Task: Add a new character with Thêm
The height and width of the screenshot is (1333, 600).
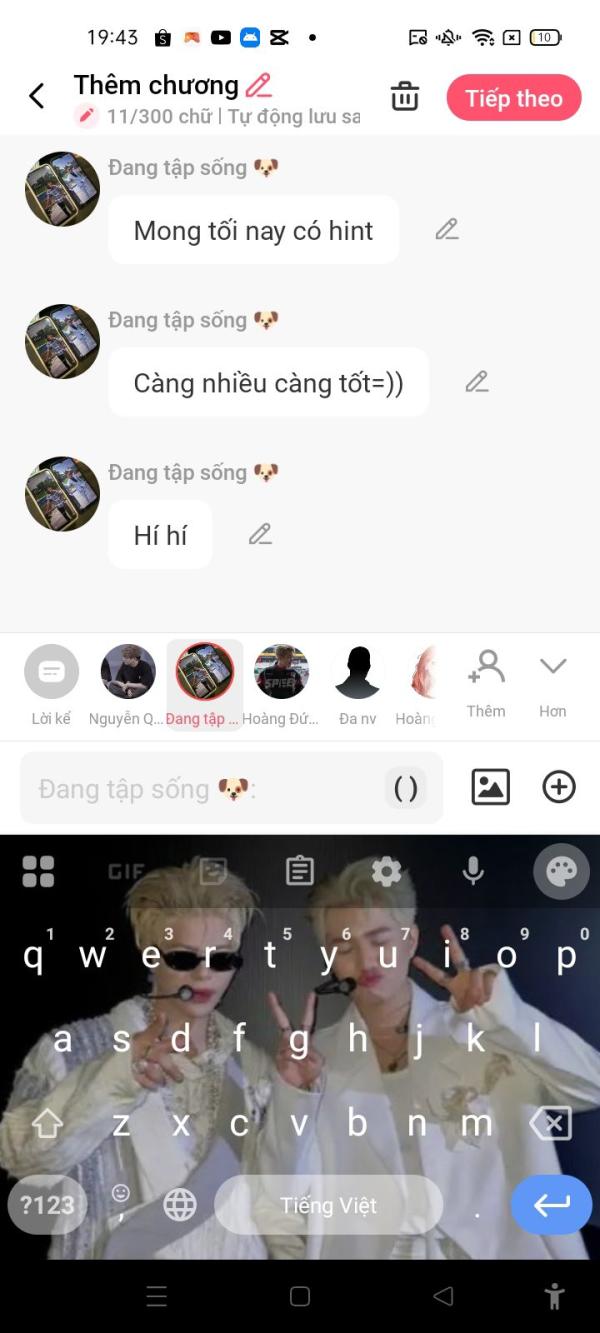Action: pos(486,683)
